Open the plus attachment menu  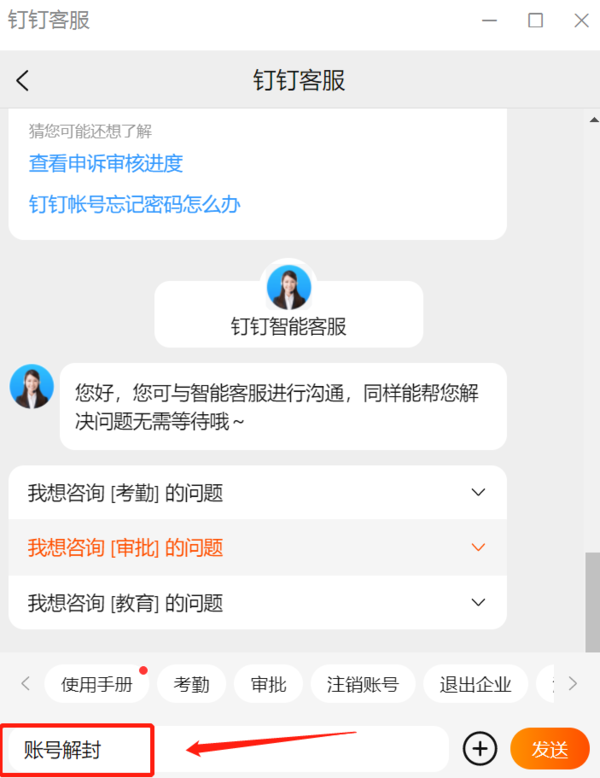pyautogui.click(x=480, y=748)
